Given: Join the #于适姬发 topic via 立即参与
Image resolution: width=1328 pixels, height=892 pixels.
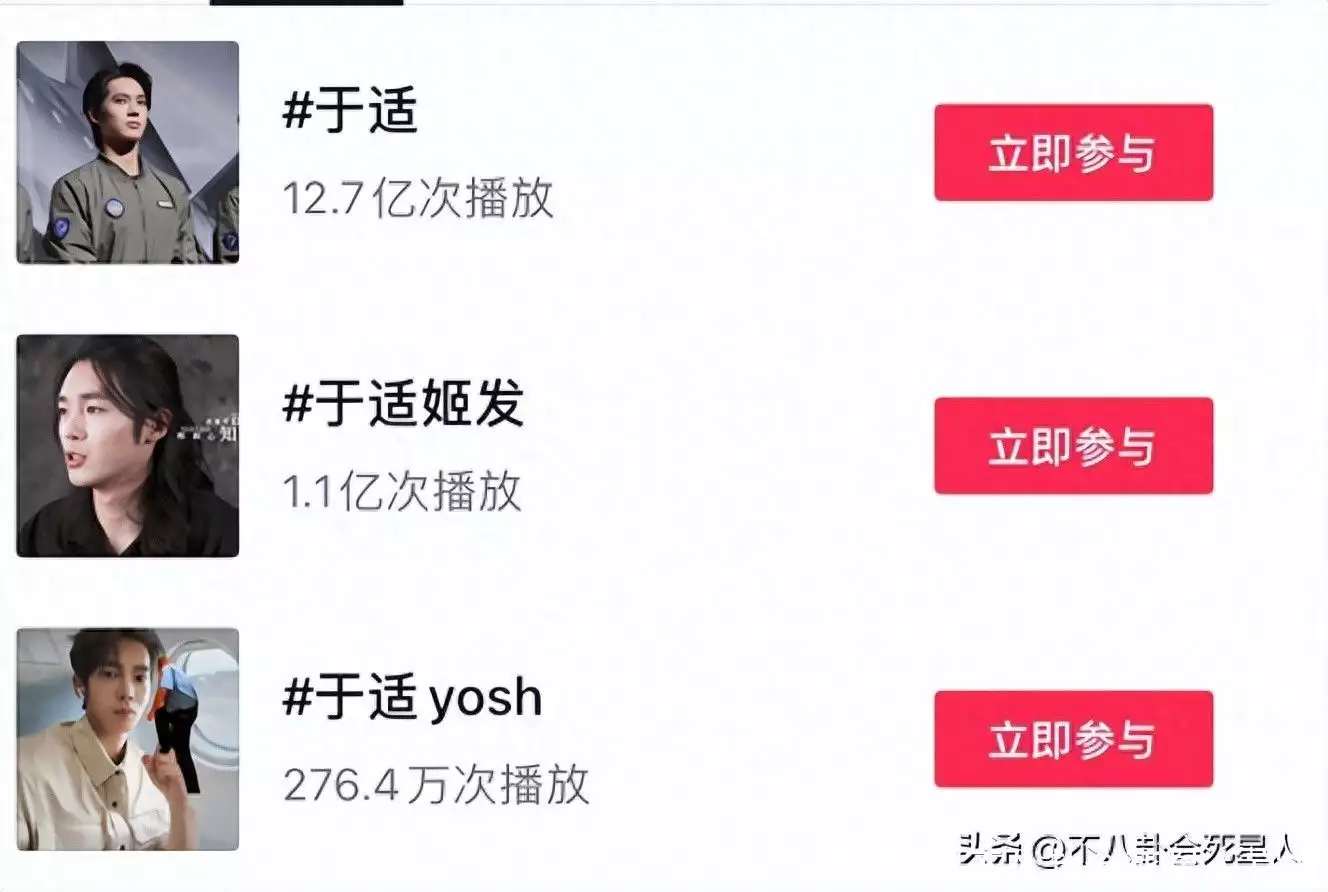Looking at the screenshot, I should pos(1073,446).
